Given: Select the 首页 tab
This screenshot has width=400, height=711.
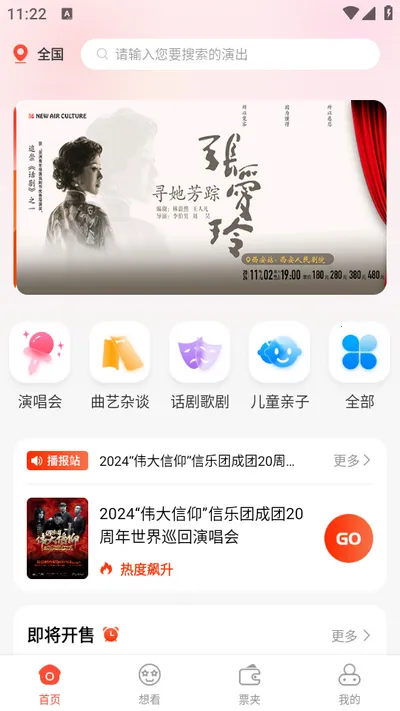Looking at the screenshot, I should [x=50, y=683].
